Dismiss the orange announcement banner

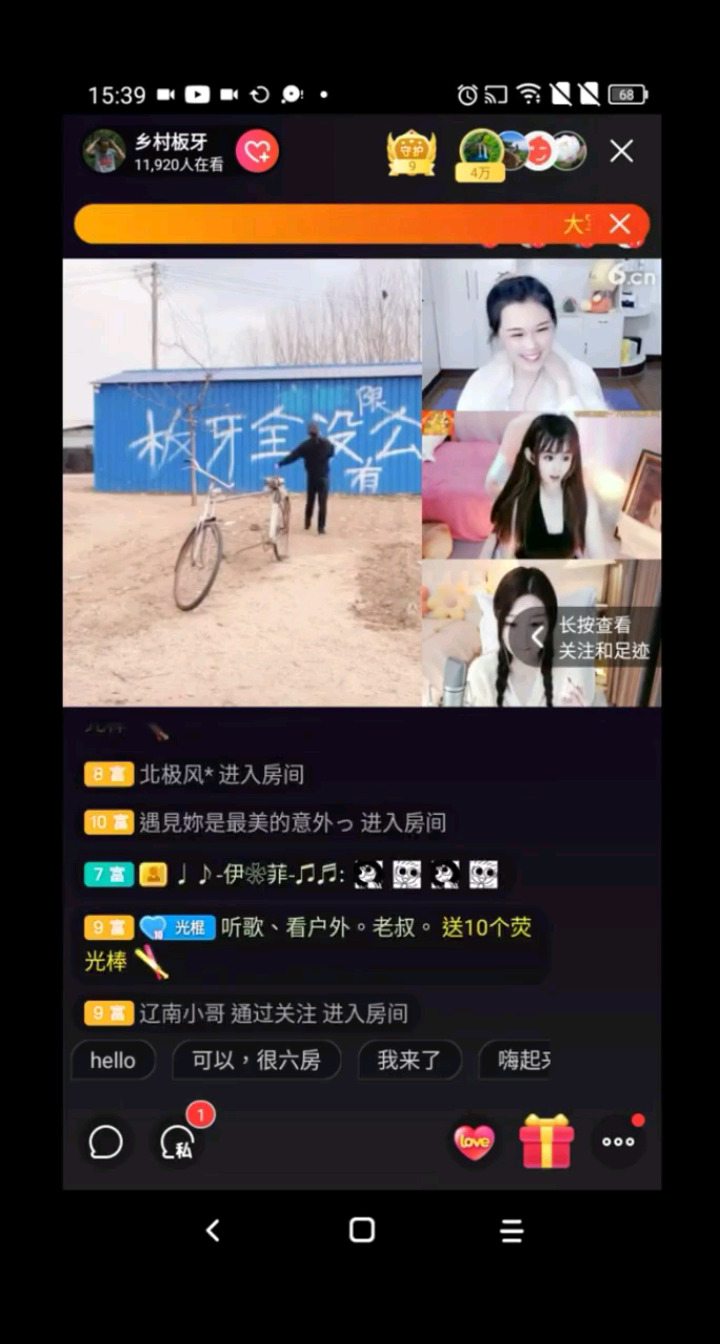pos(620,224)
